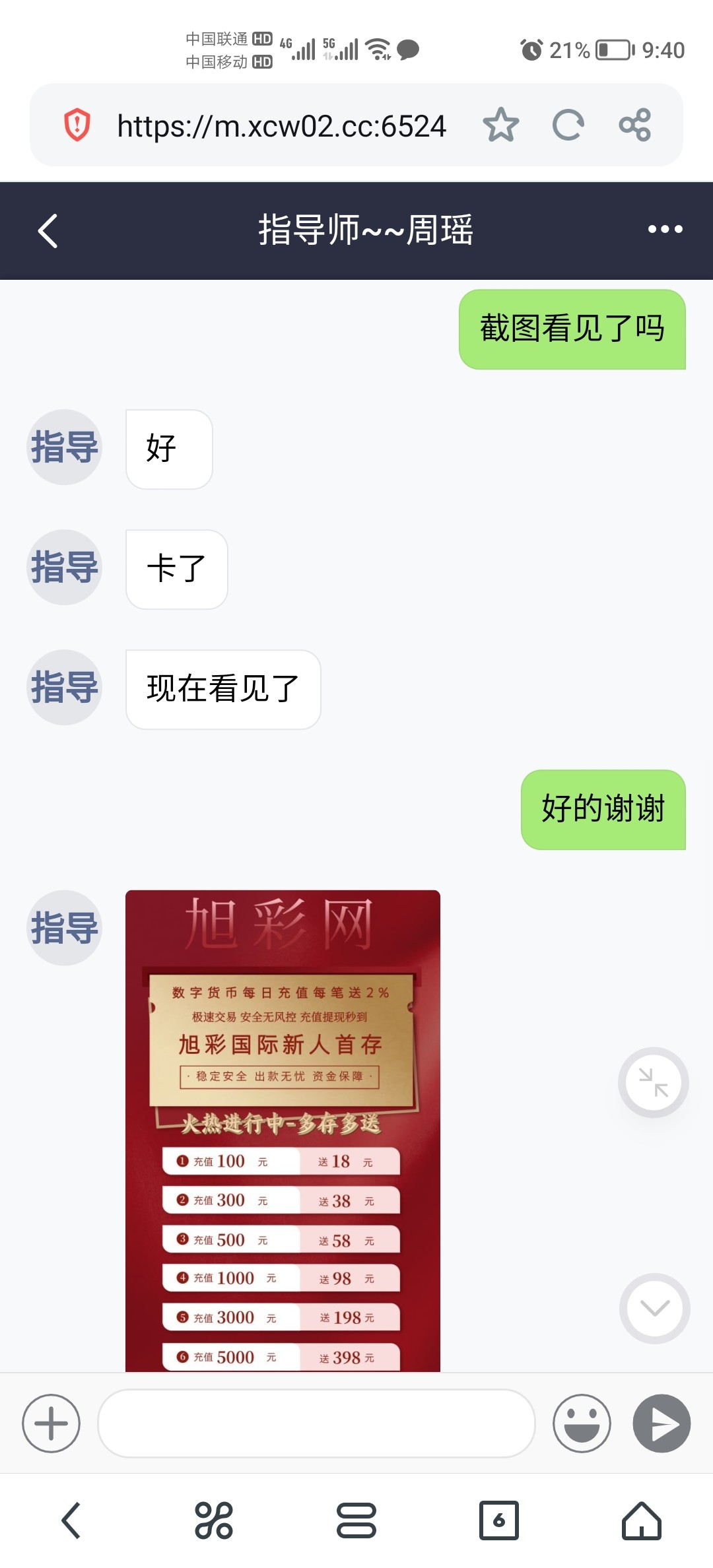Tap the plus attachment button
713x1568 pixels.
click(x=51, y=1423)
